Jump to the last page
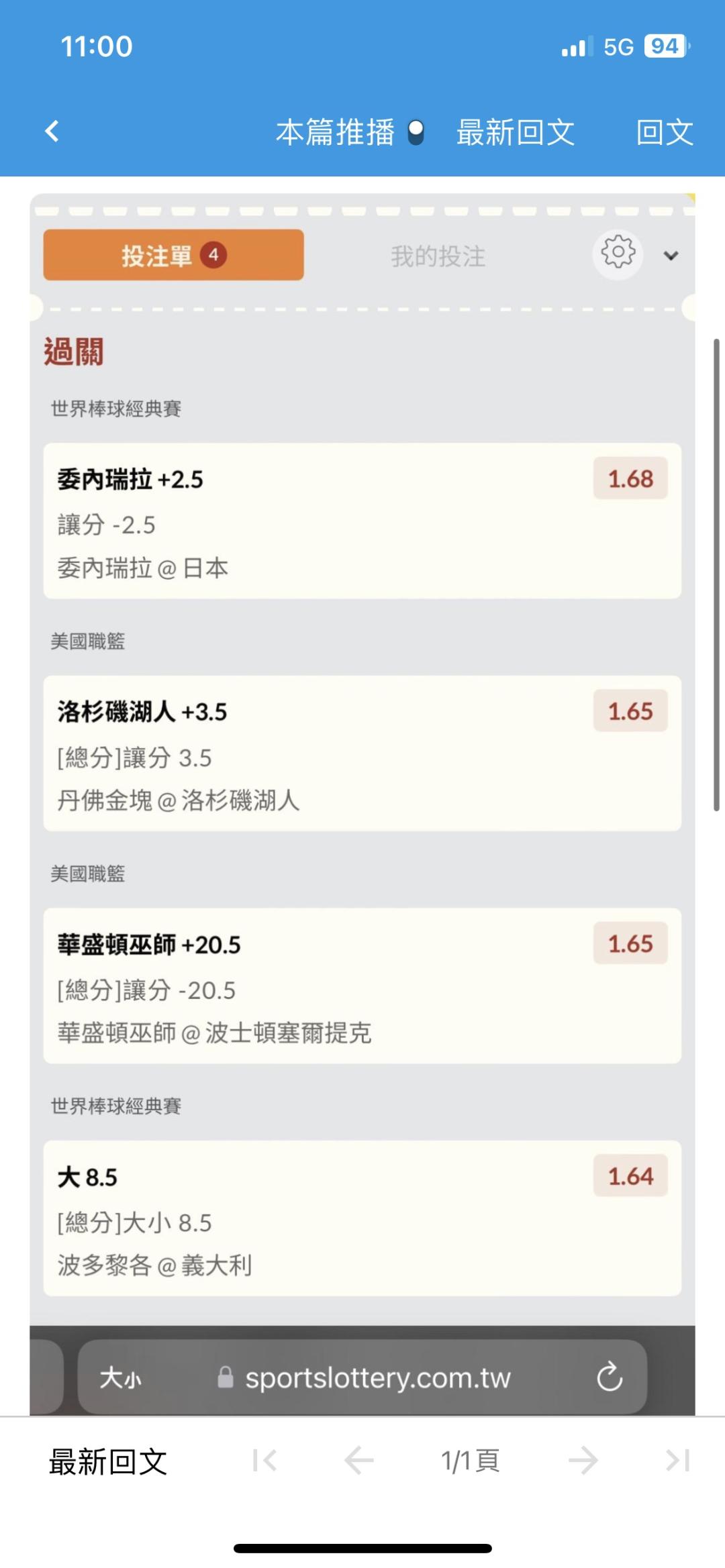This screenshot has width=725, height=1568. coord(677,1460)
